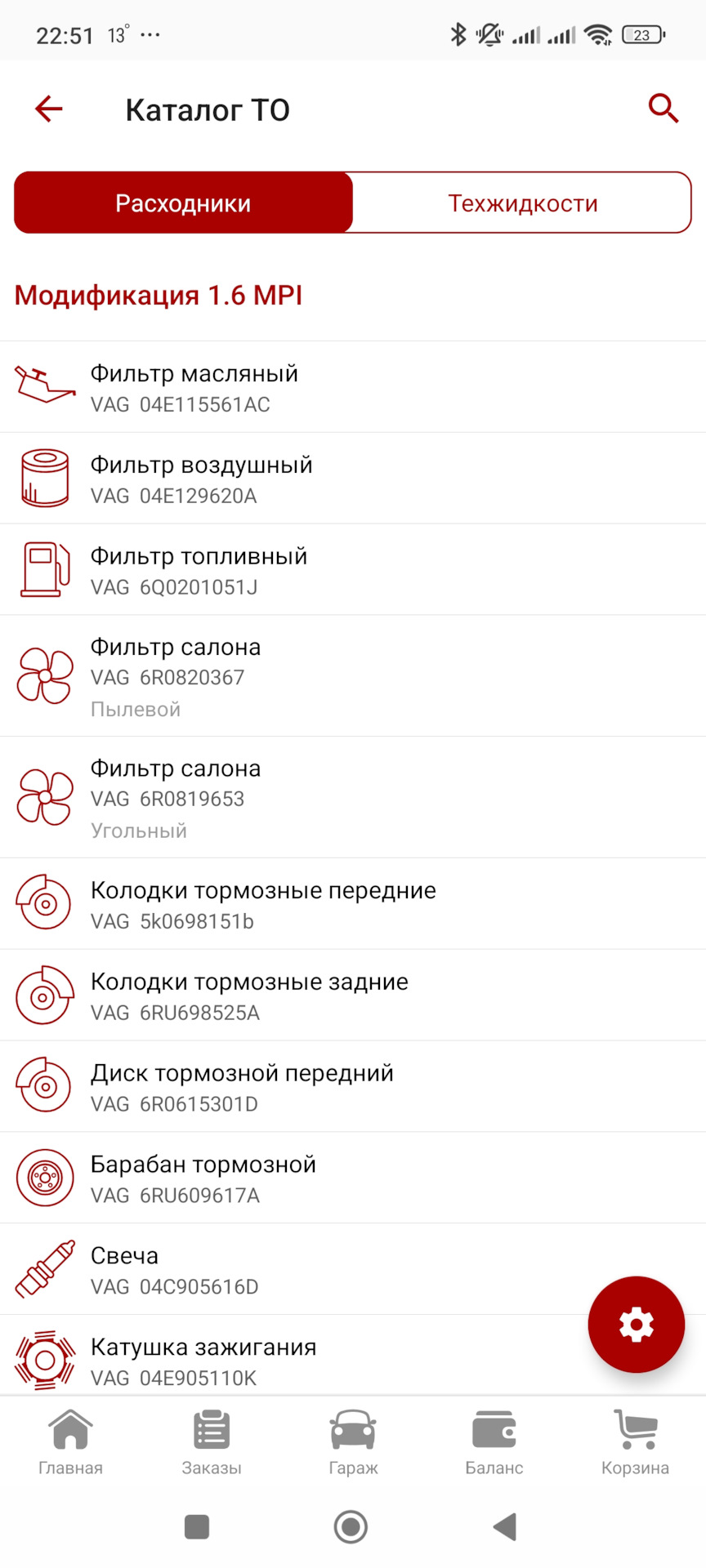Tap the floating settings gear button

coord(636,1324)
